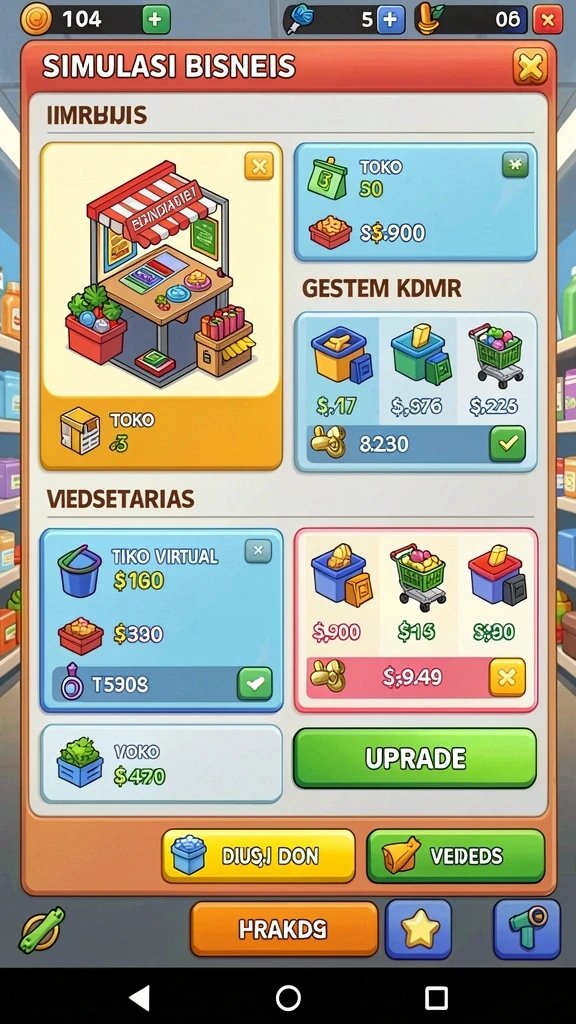Add coins with the green plus button
576x1024 pixels.
155,20
